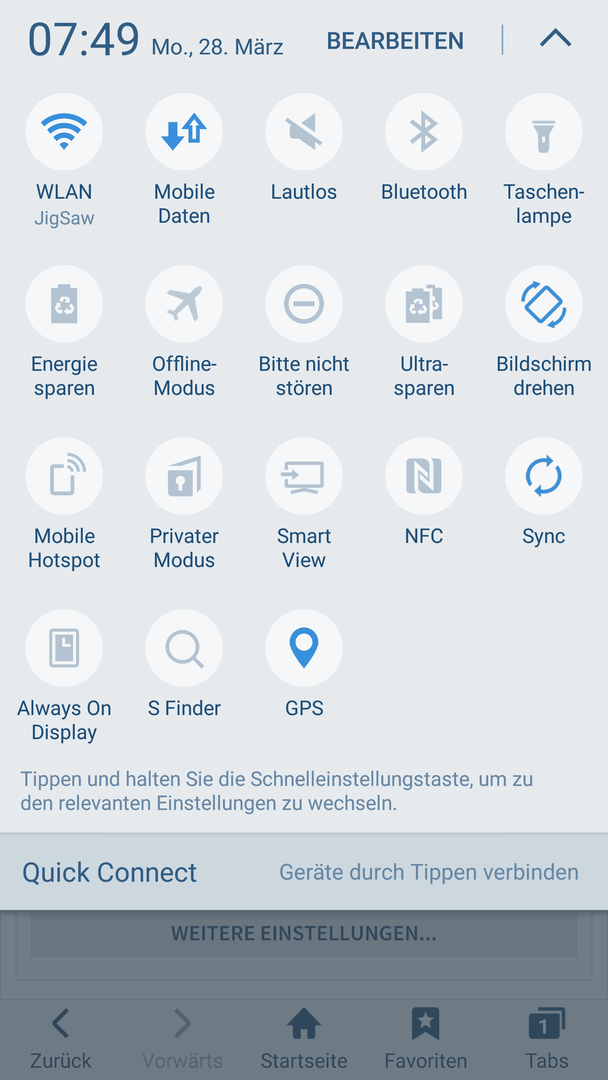
Task: Enable Ultra-sparen mode
Action: tap(423, 304)
